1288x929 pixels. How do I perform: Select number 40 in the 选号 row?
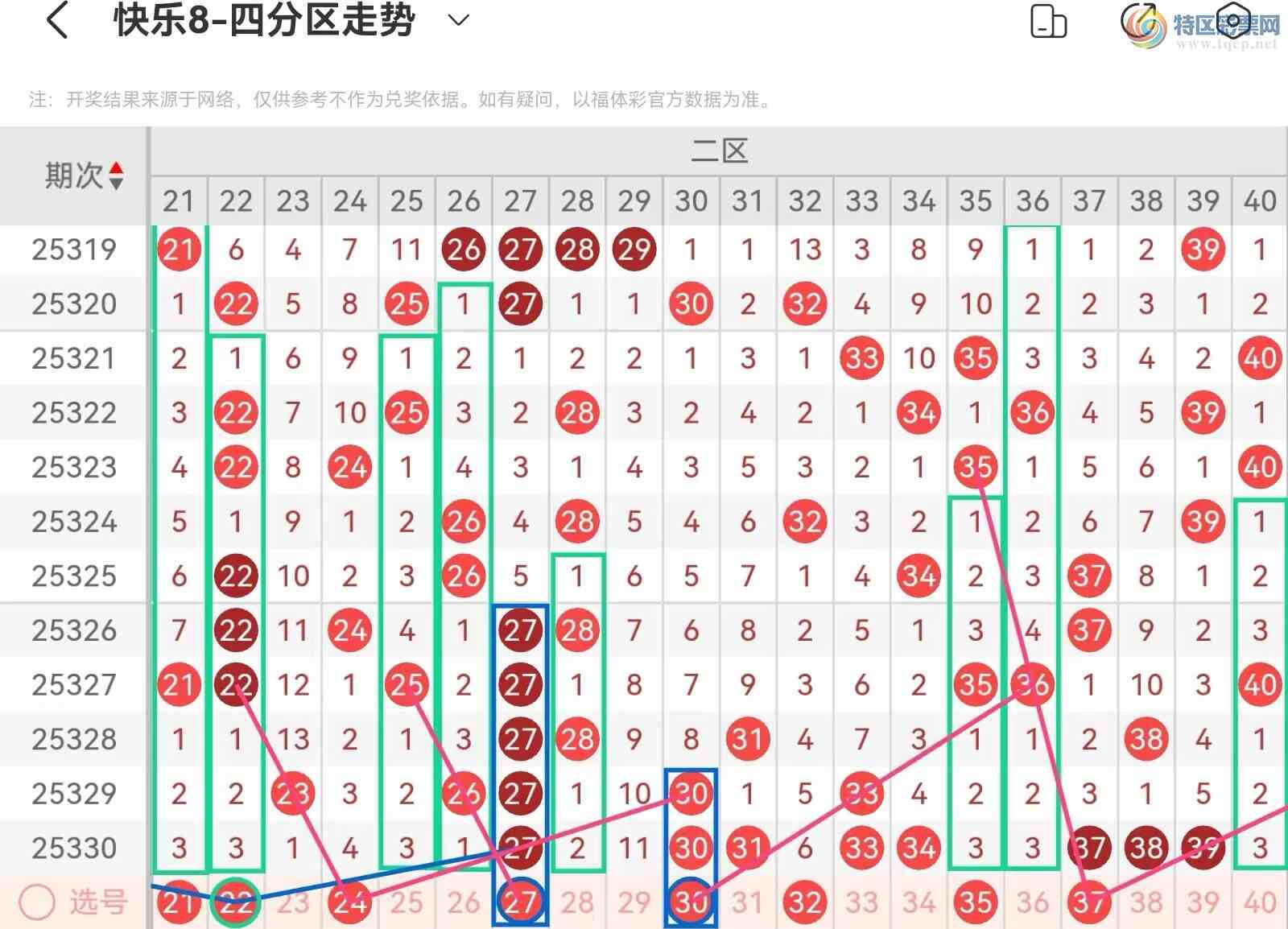(x=1260, y=902)
